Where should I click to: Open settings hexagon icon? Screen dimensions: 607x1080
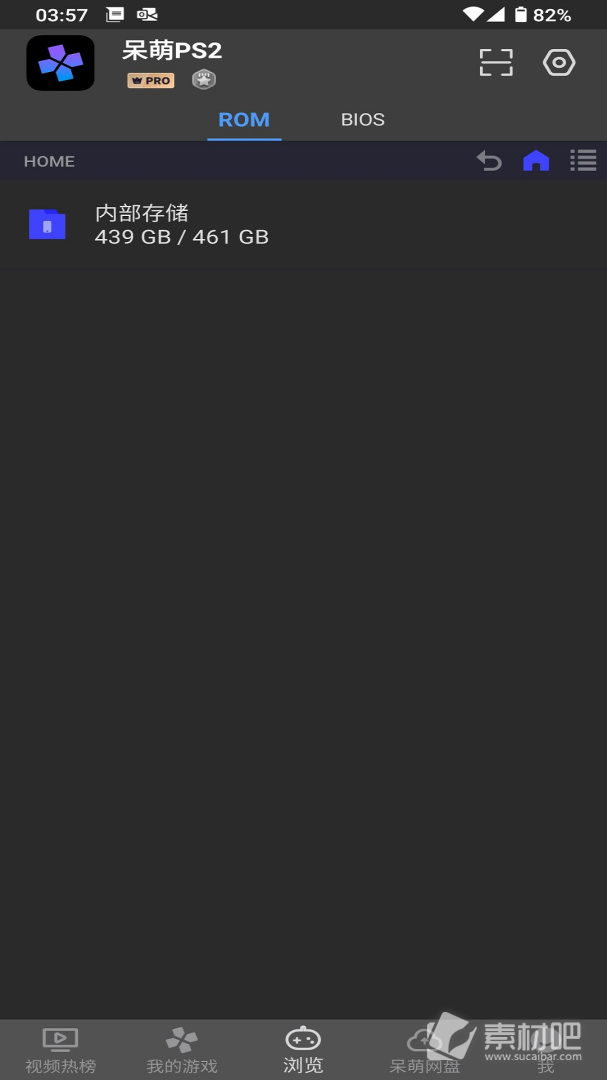559,63
